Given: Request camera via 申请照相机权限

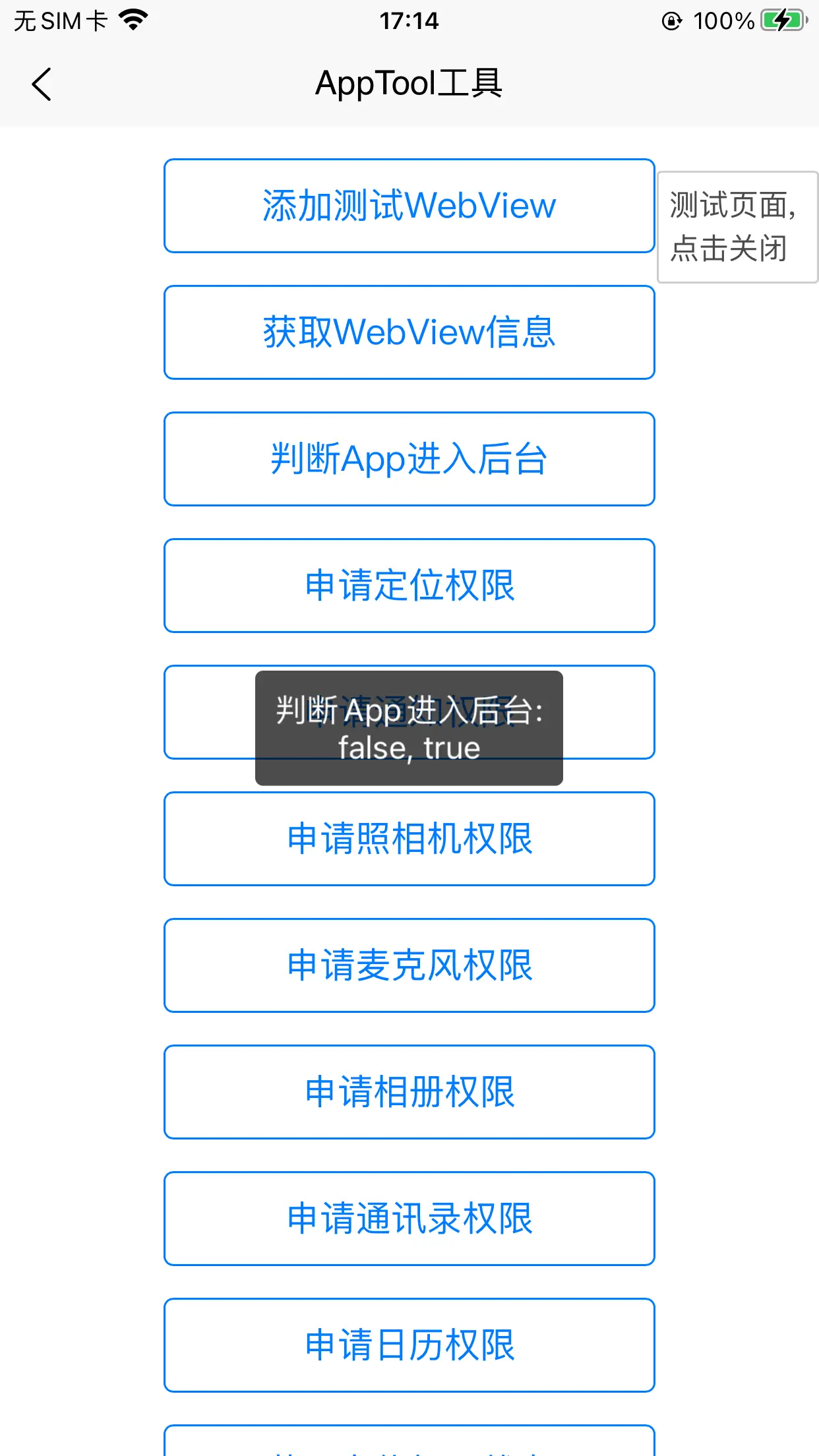Looking at the screenshot, I should click(x=409, y=839).
